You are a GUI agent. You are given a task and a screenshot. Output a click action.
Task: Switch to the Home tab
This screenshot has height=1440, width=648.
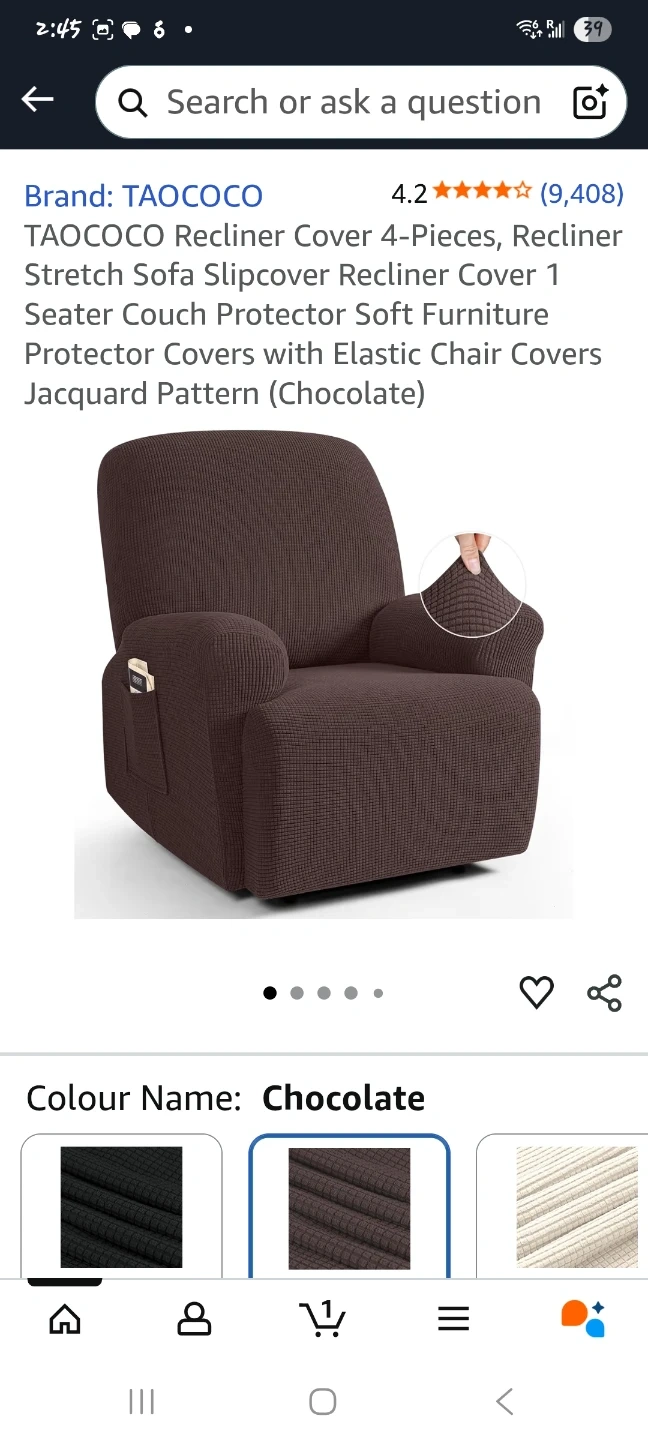[65, 1319]
